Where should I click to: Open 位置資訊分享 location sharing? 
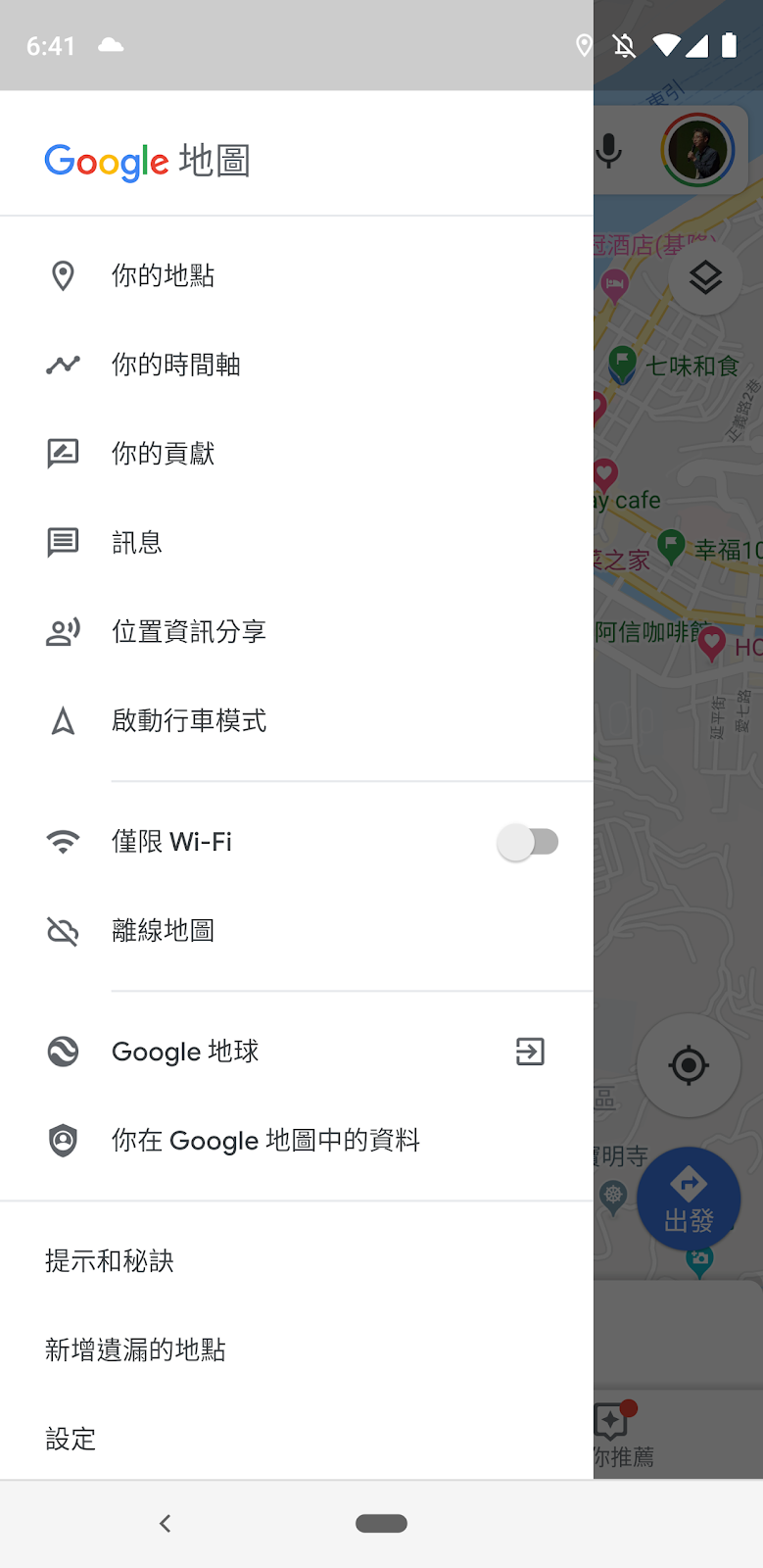(x=297, y=631)
